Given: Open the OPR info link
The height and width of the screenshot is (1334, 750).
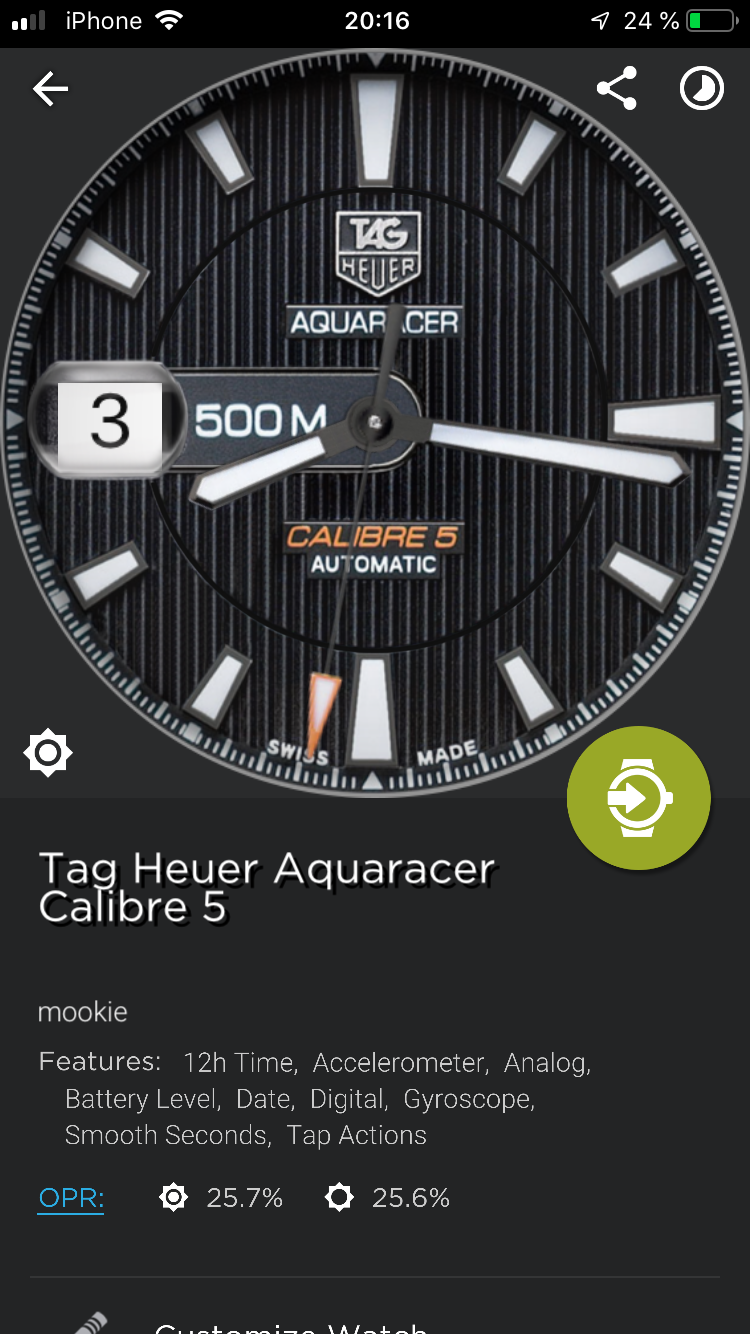Looking at the screenshot, I should (71, 1197).
